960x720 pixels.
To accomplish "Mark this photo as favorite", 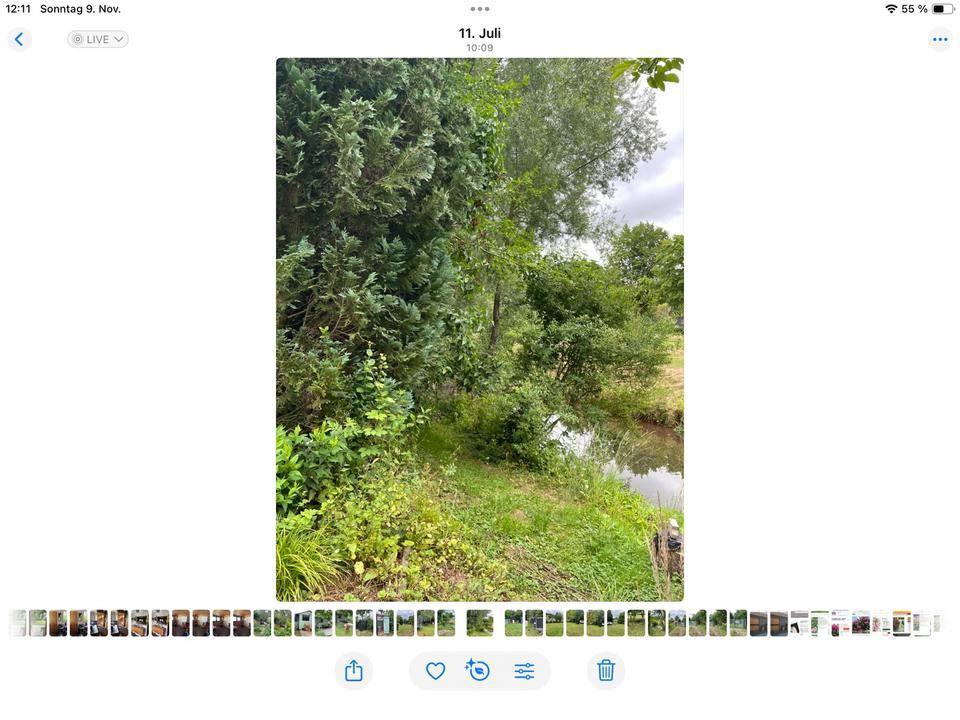I will click(435, 671).
